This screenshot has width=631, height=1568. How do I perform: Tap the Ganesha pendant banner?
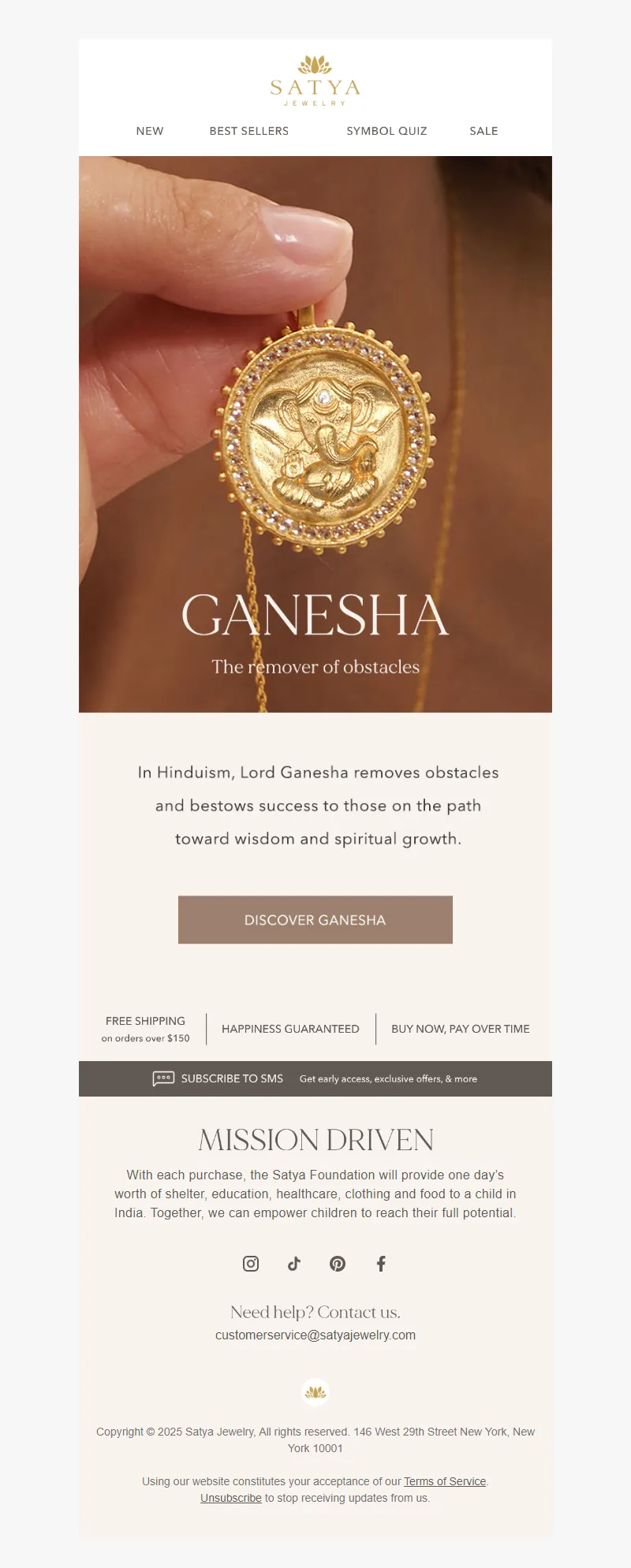coord(315,434)
